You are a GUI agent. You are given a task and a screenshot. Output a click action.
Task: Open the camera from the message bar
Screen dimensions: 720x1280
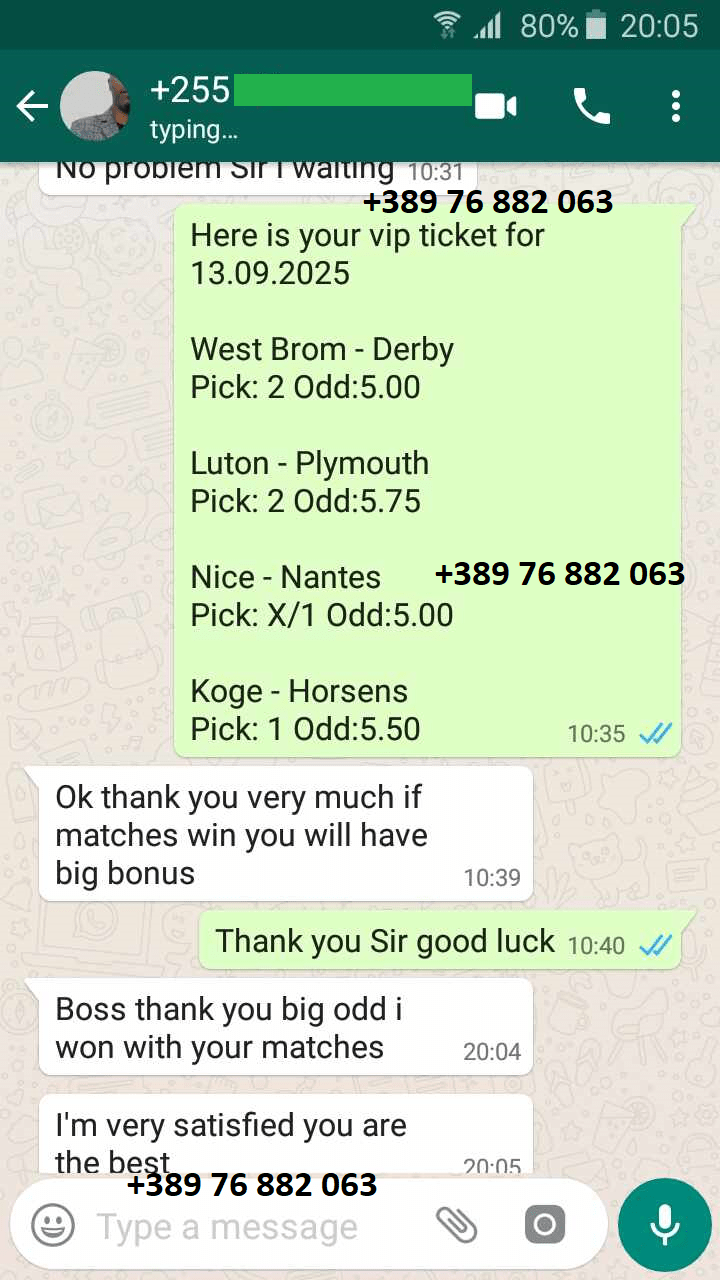pos(545,1225)
